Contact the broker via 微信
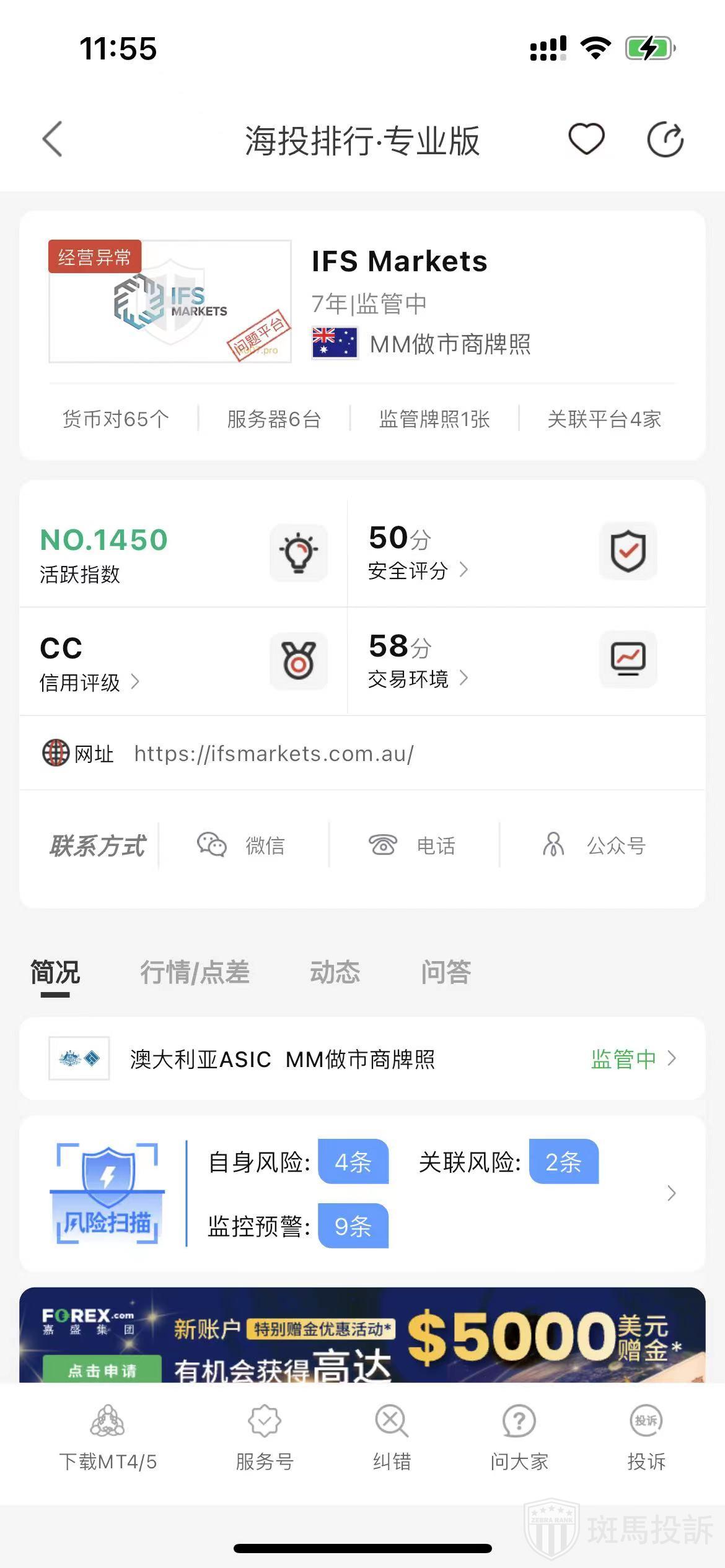The height and width of the screenshot is (1568, 725). click(x=242, y=845)
